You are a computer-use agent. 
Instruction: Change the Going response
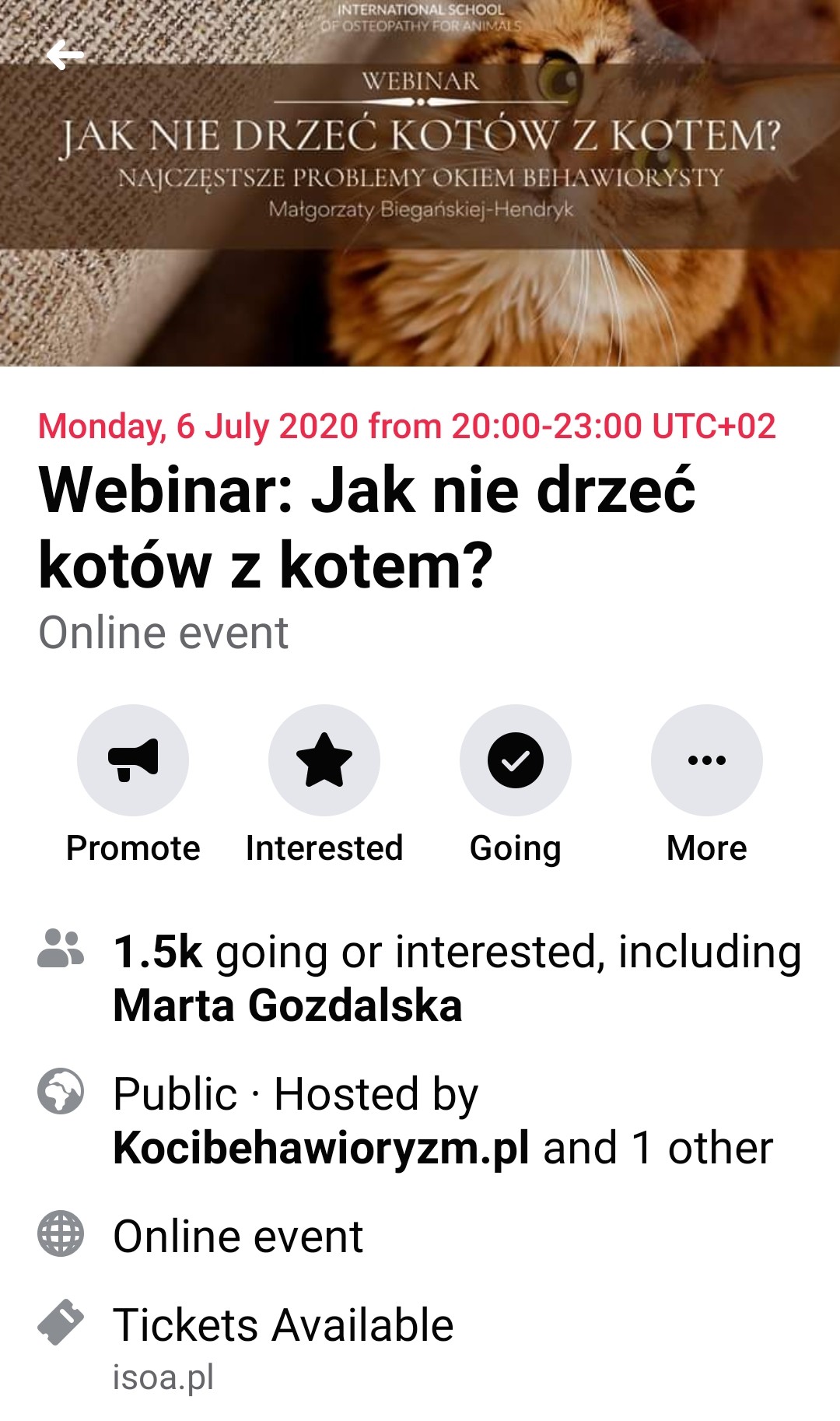click(516, 760)
